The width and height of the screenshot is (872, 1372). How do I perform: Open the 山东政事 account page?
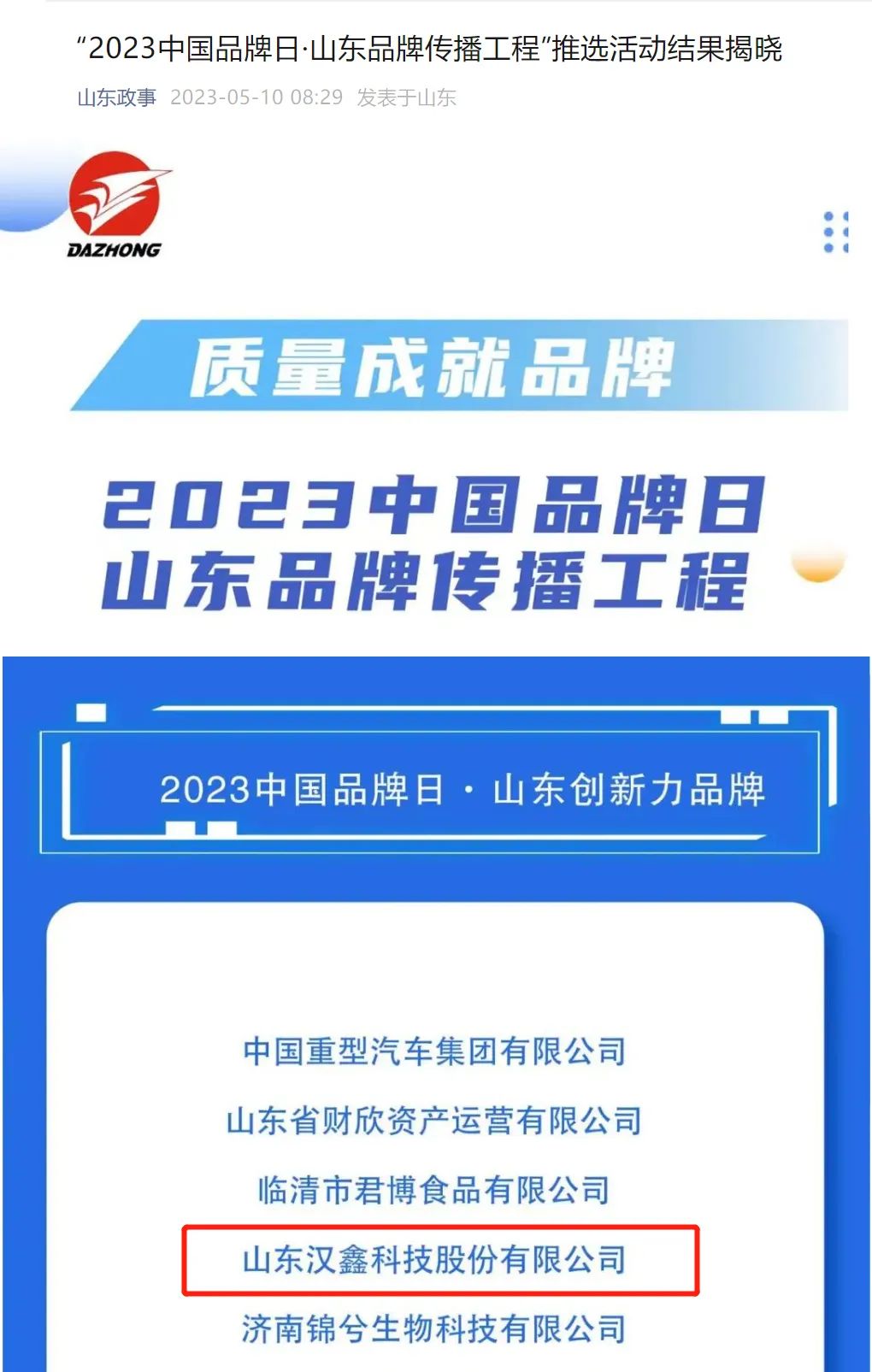[116, 97]
